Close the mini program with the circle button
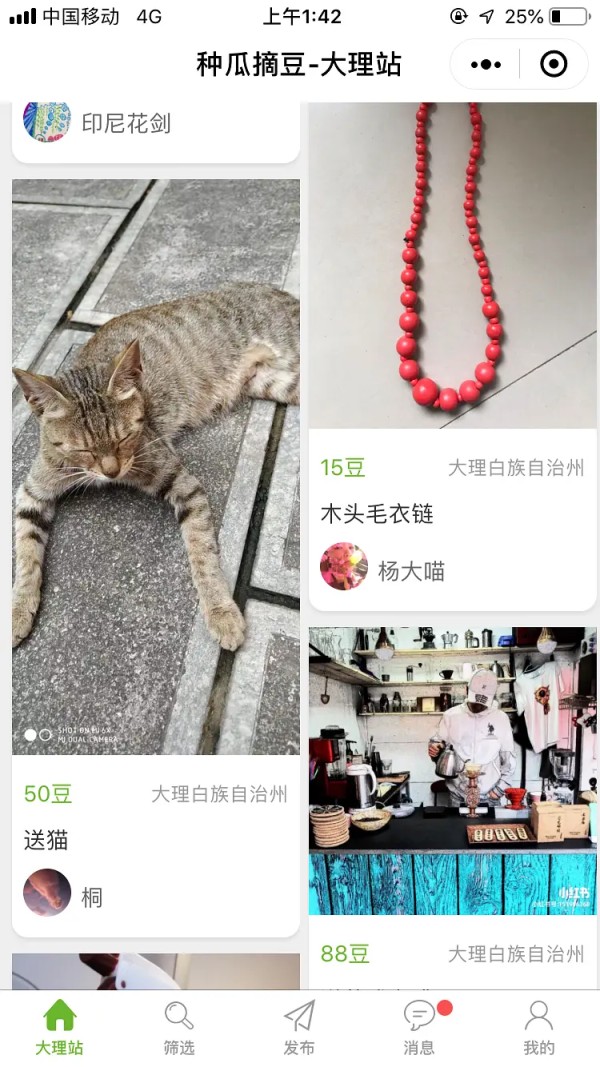Screen dimensions: 600x1067 [x=553, y=65]
